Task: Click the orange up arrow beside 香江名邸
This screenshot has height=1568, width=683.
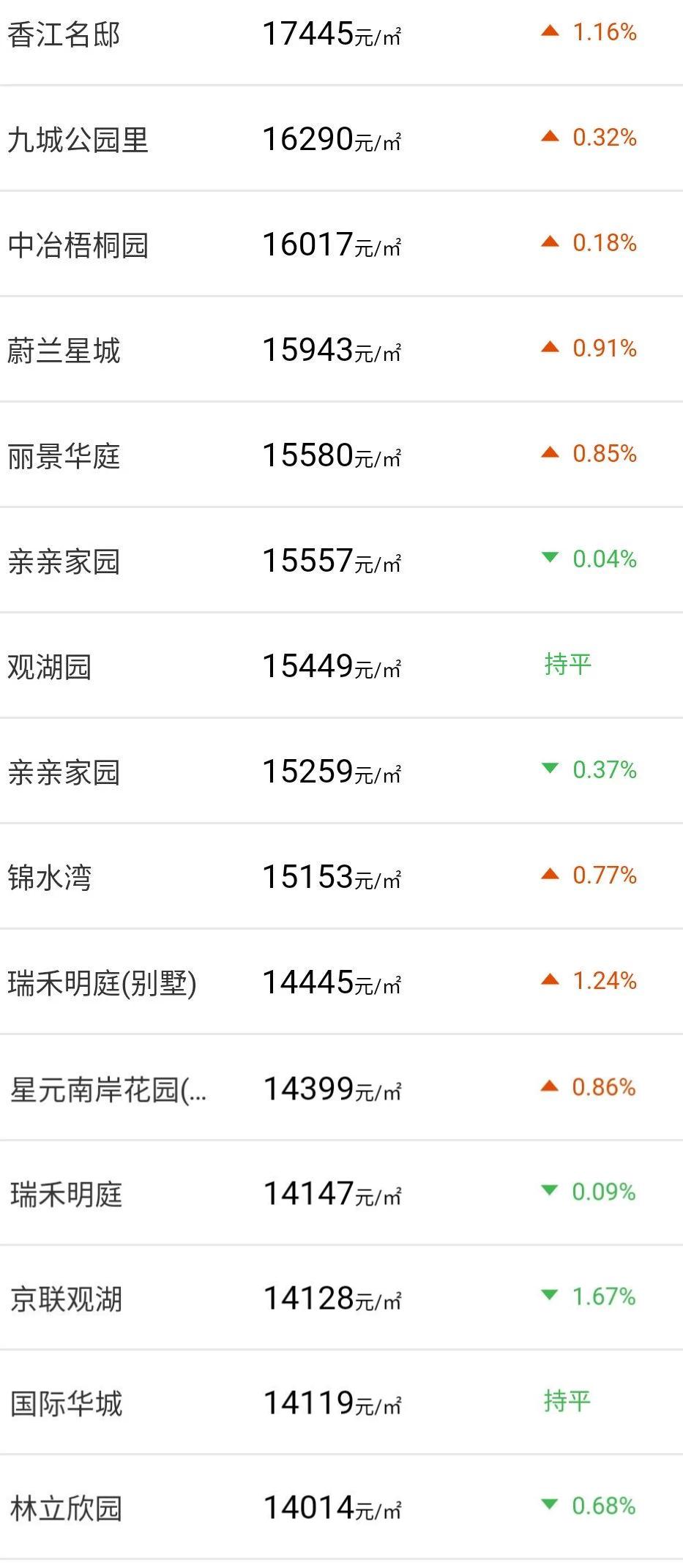Action: click(x=549, y=31)
